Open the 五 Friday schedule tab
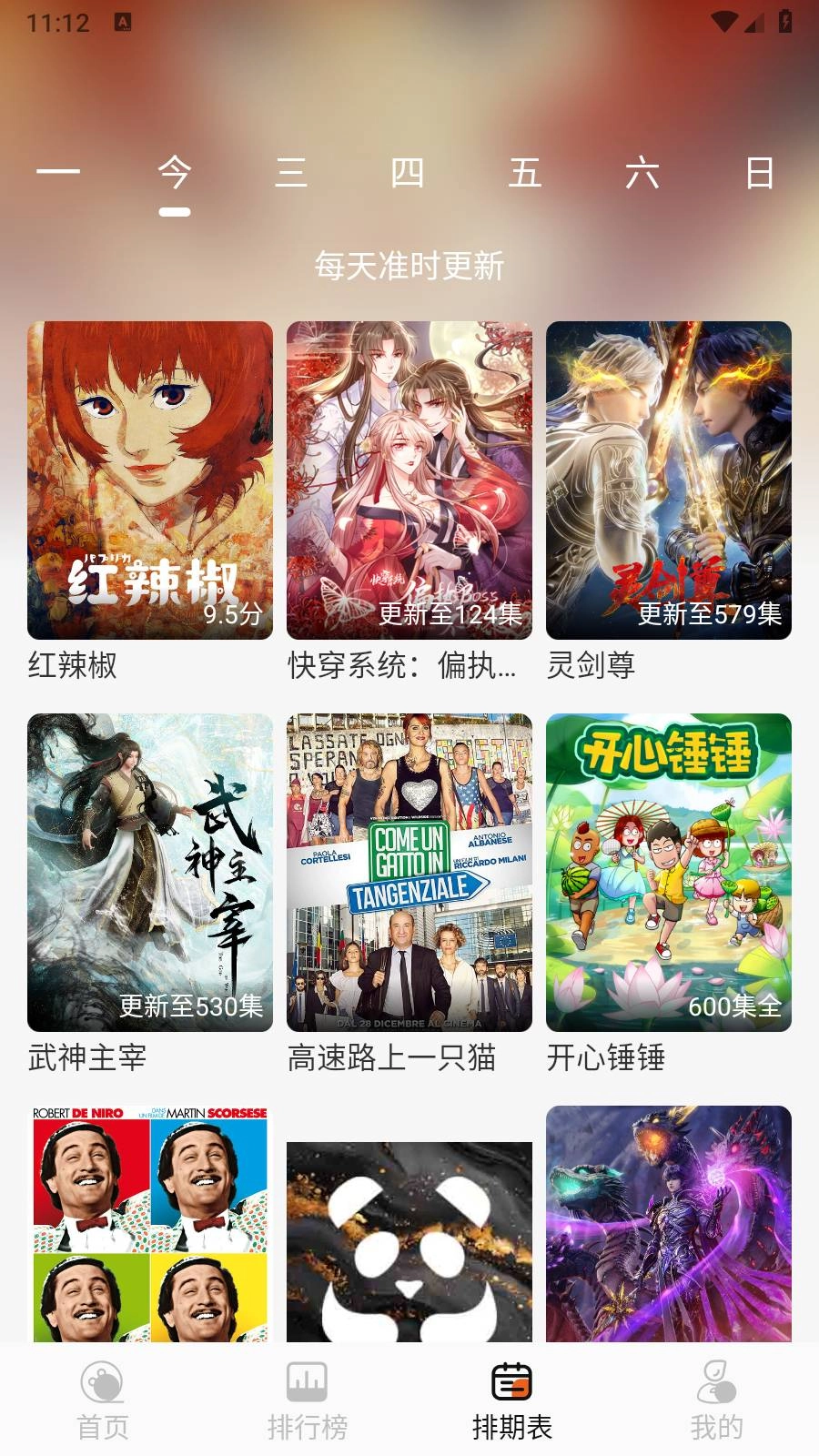819x1456 pixels. 527,175
